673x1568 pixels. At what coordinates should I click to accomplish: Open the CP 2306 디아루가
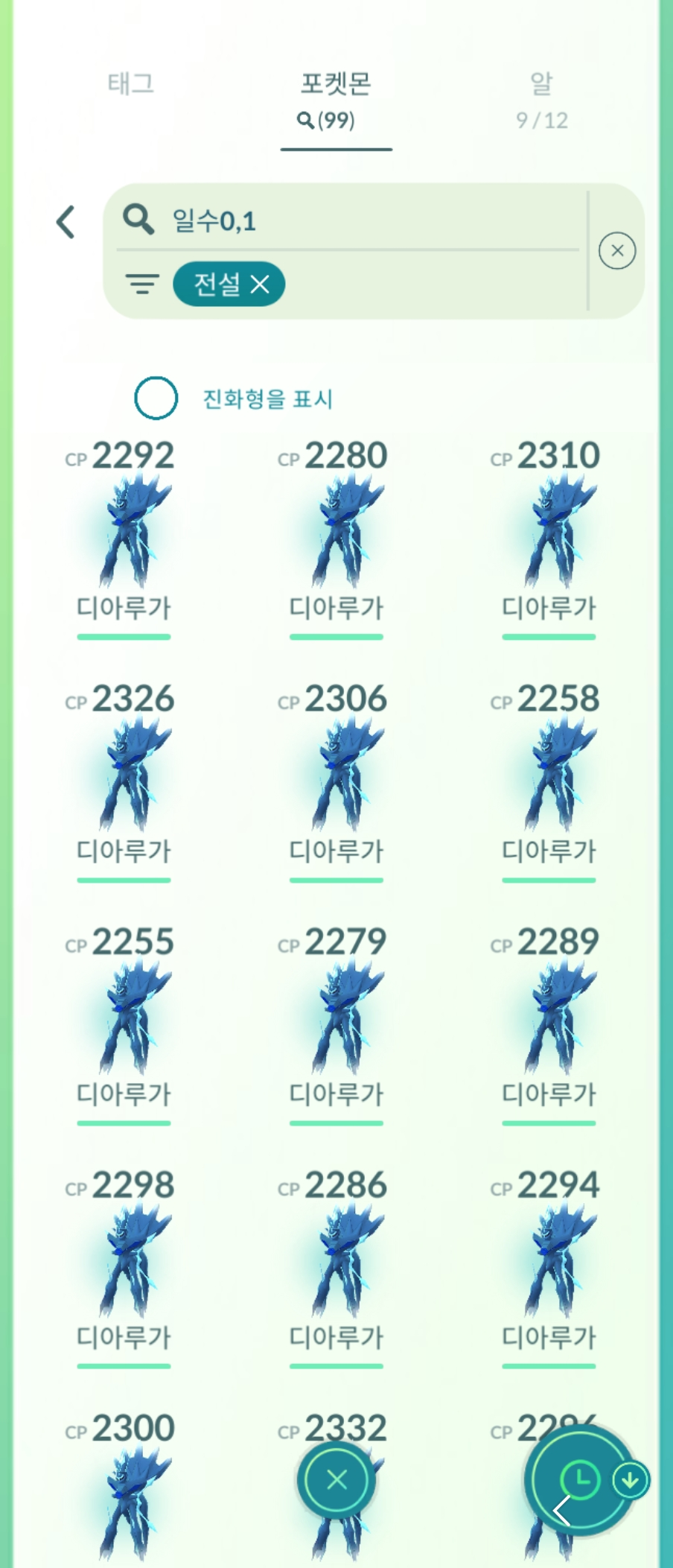click(336, 777)
